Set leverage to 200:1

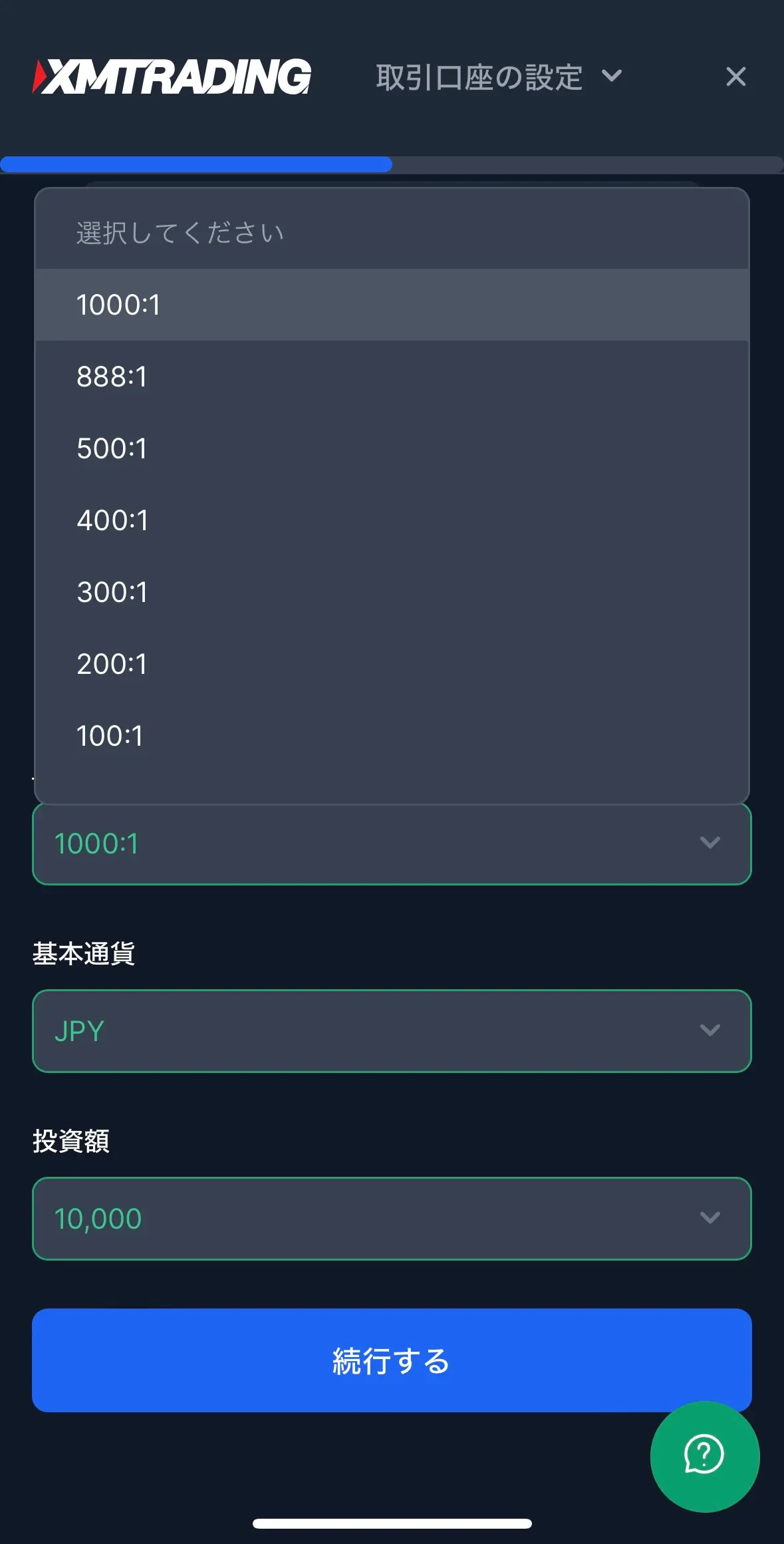[392, 664]
